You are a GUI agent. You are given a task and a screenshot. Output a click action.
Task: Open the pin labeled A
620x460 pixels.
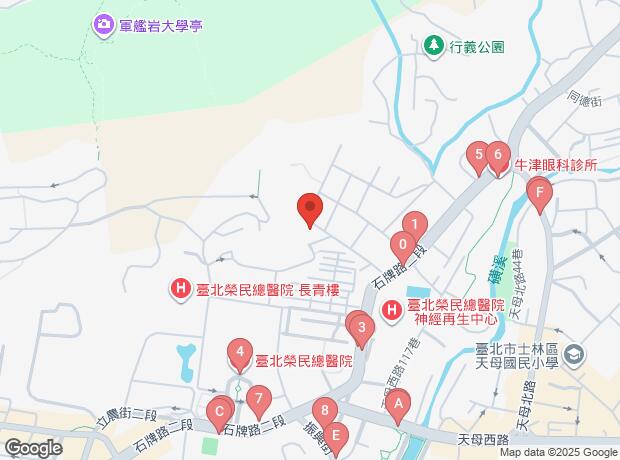point(398,406)
